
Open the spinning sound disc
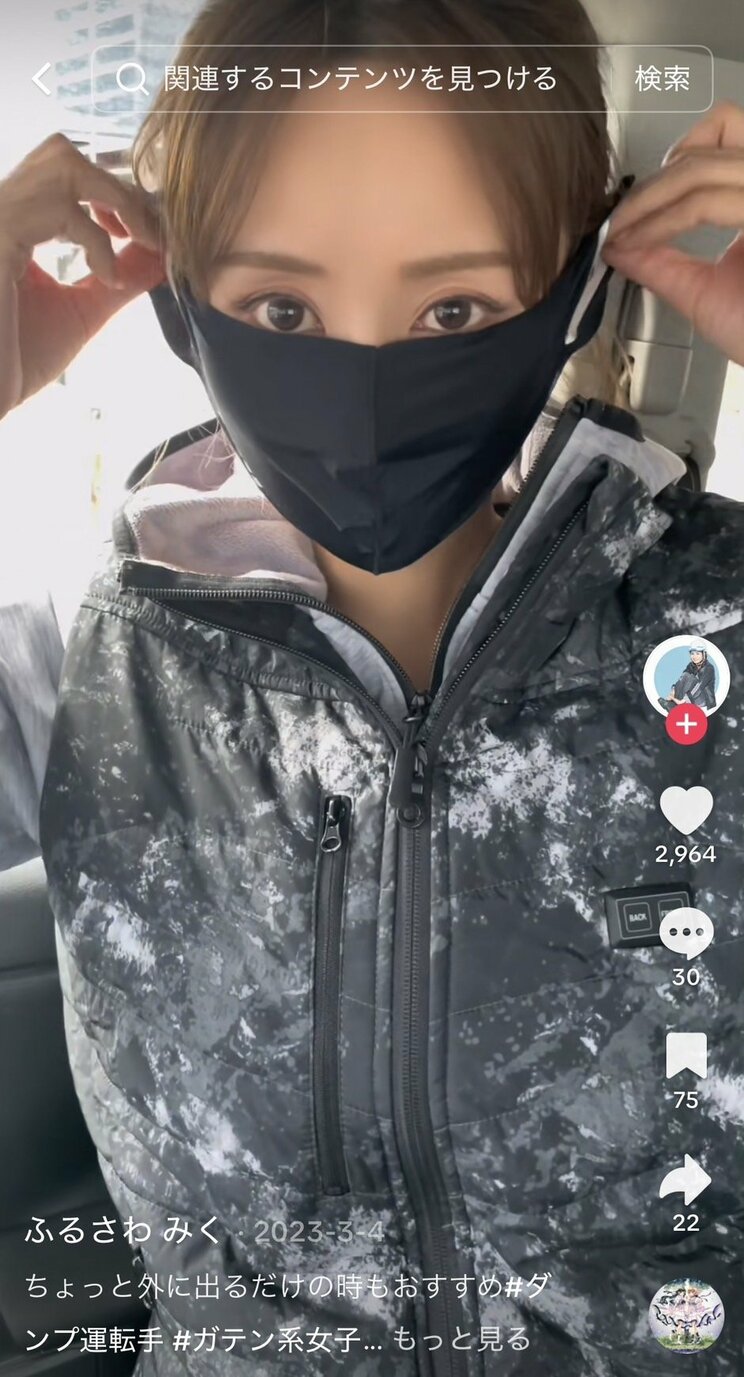[x=686, y=1315]
